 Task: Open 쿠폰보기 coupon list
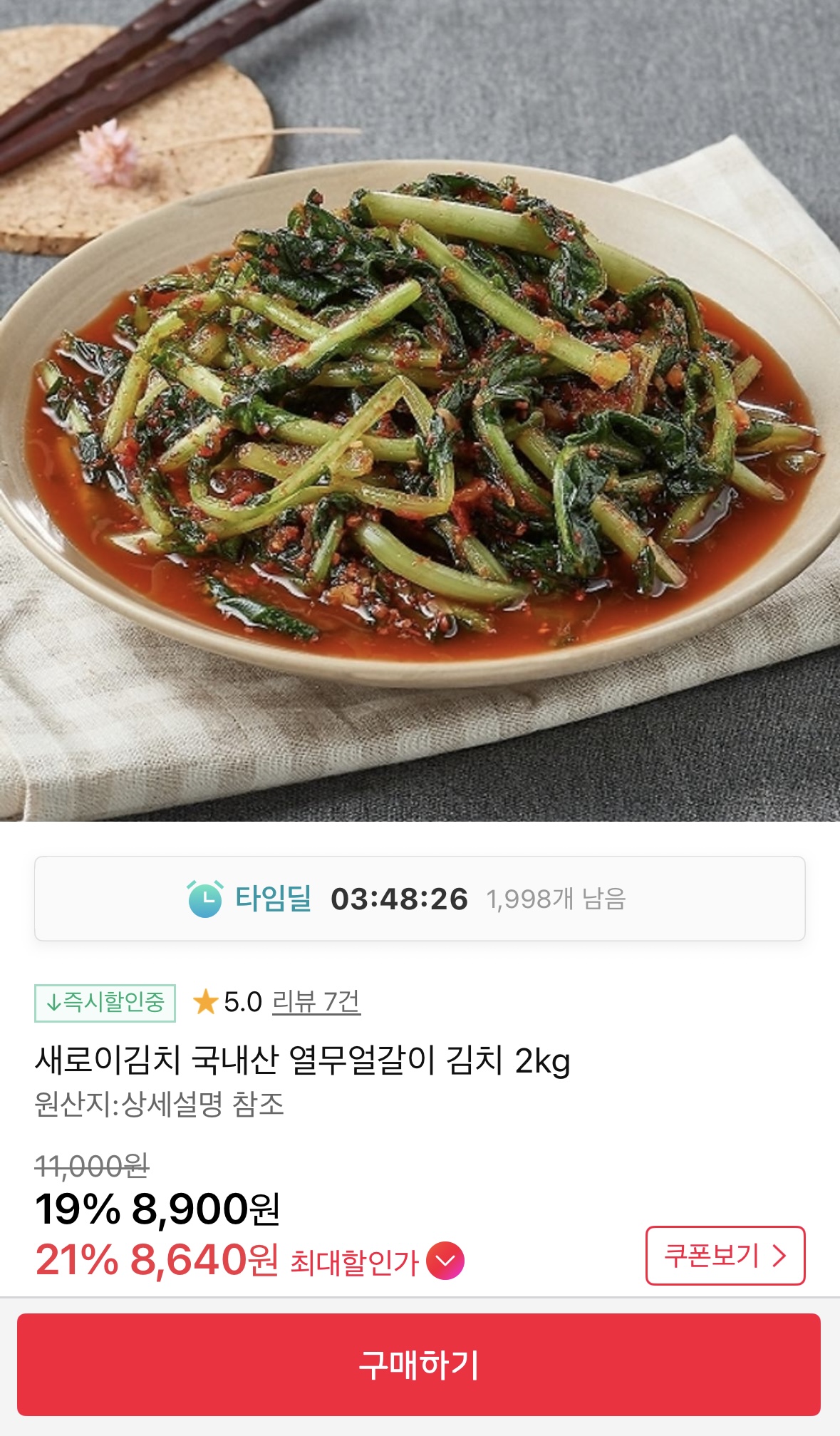(725, 1256)
